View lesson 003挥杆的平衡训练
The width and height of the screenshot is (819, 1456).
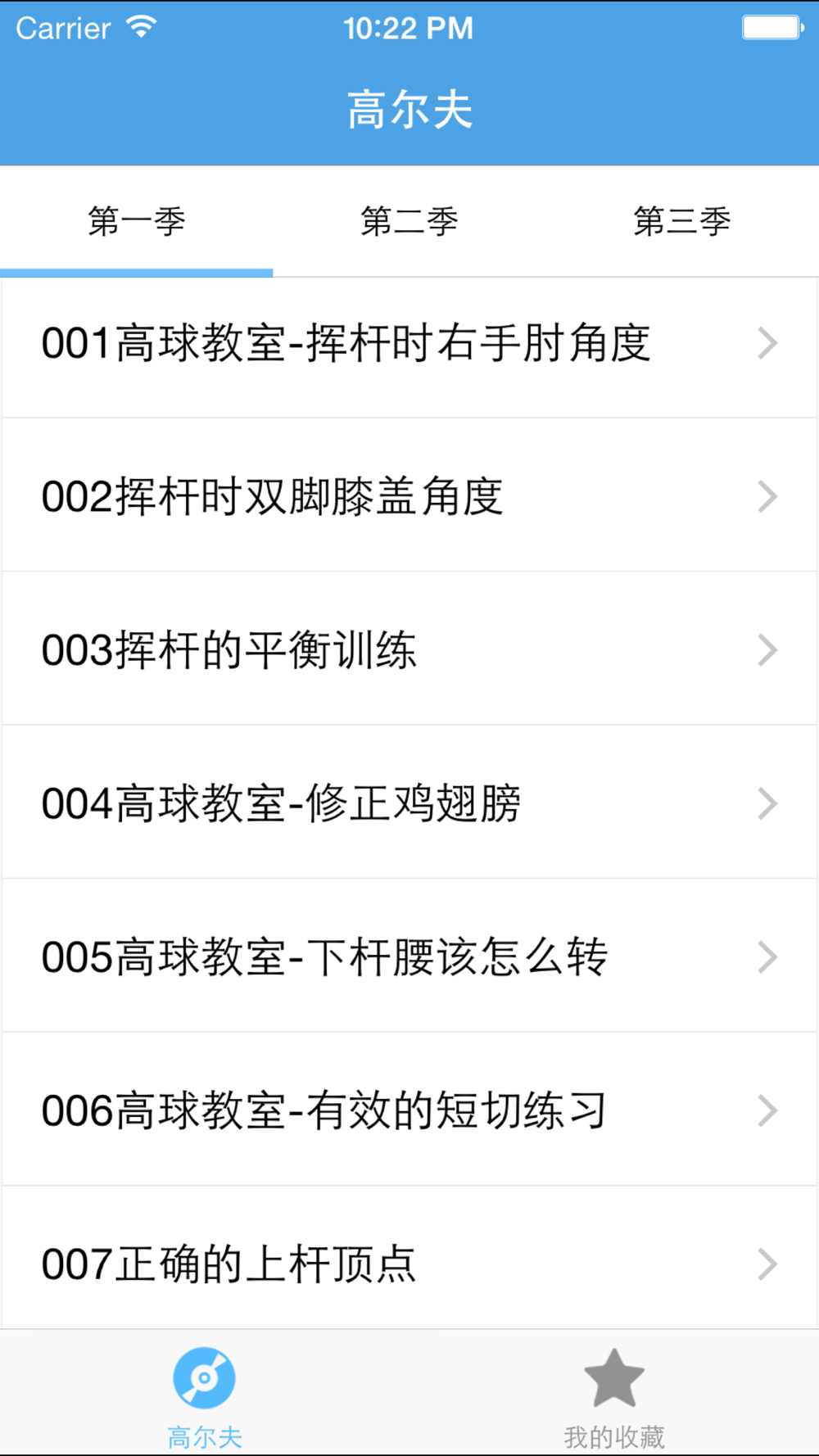(x=409, y=650)
